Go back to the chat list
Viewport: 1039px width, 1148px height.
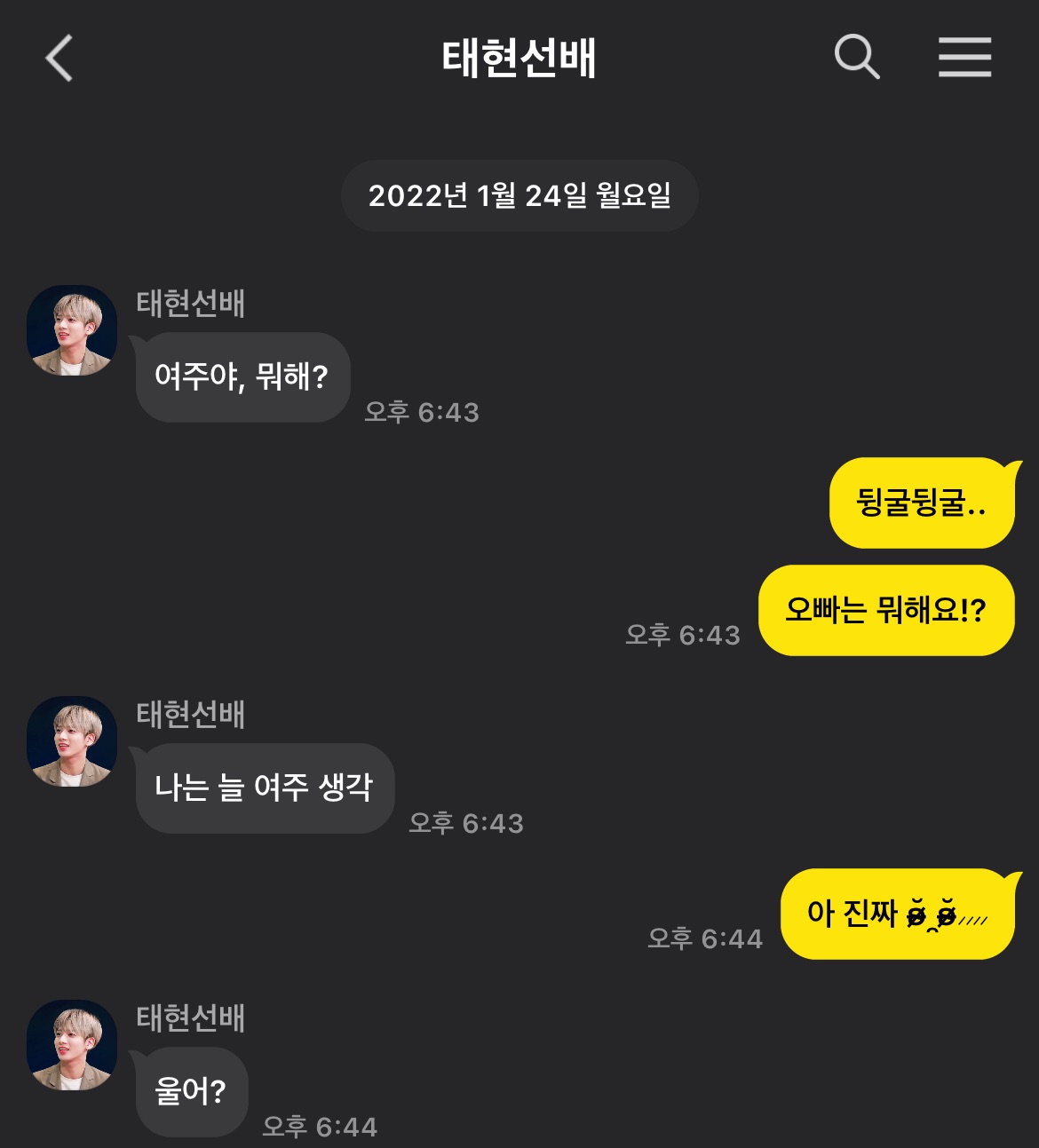click(59, 59)
